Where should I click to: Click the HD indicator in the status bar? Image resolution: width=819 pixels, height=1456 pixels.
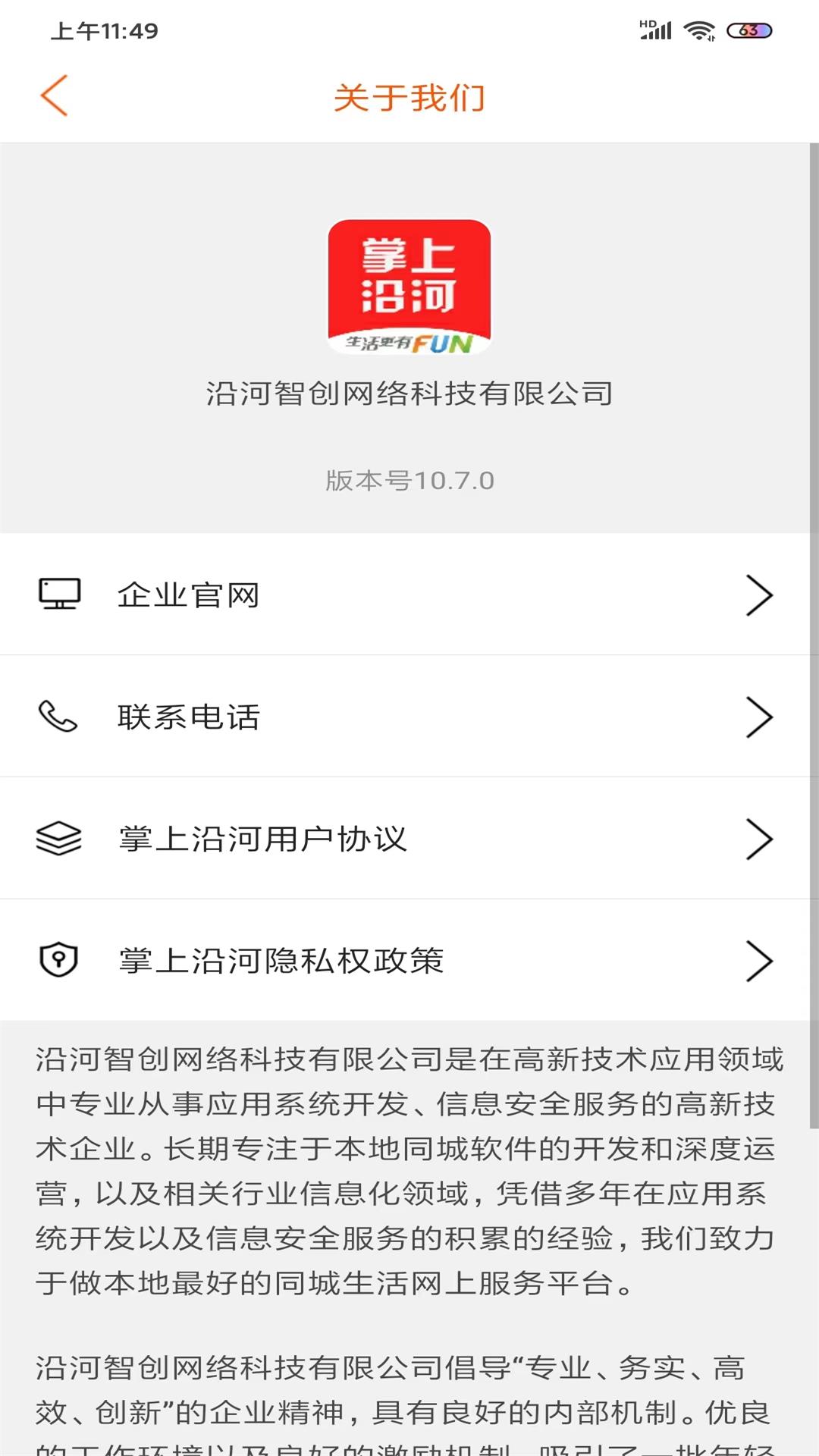tap(646, 23)
